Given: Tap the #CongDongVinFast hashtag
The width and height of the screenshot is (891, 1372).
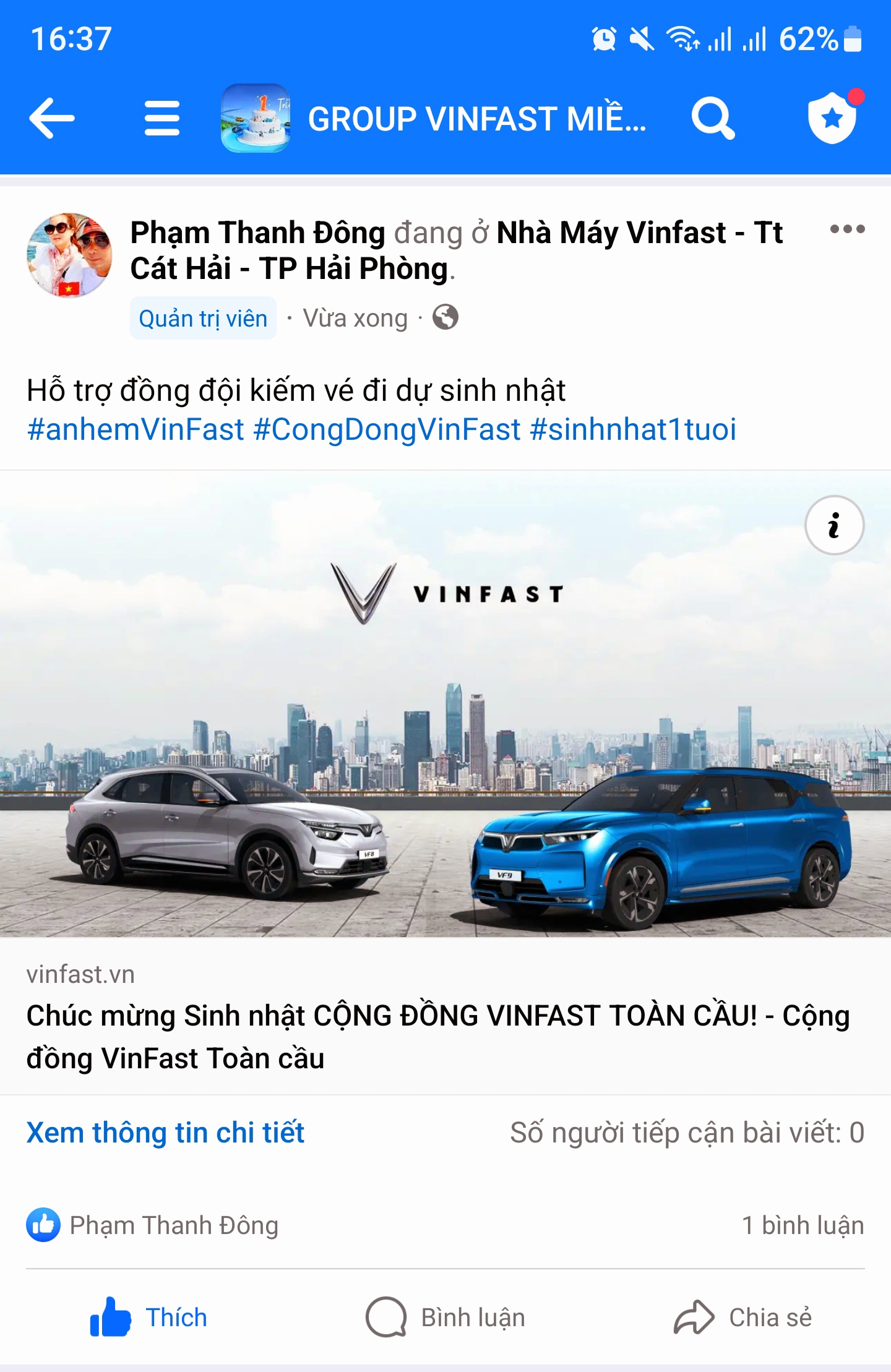Looking at the screenshot, I should [x=387, y=429].
